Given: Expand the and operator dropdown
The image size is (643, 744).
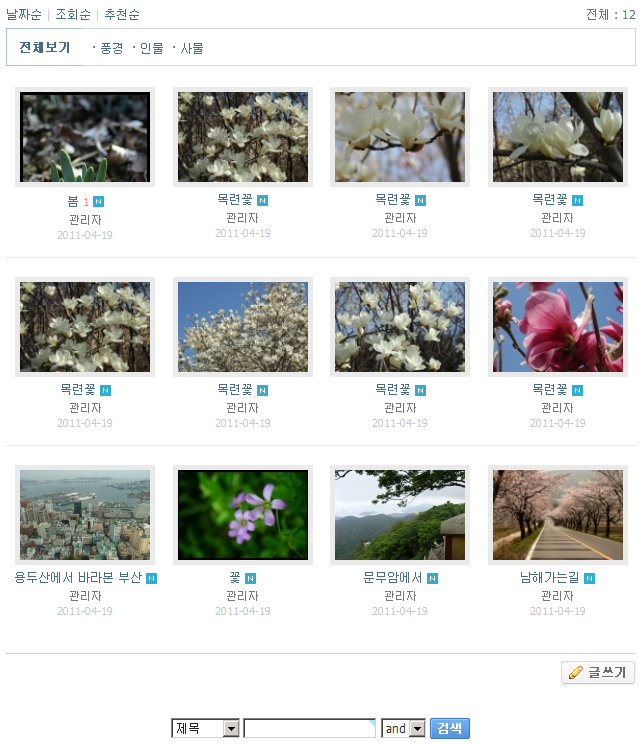Looking at the screenshot, I should pyautogui.click(x=417, y=729).
